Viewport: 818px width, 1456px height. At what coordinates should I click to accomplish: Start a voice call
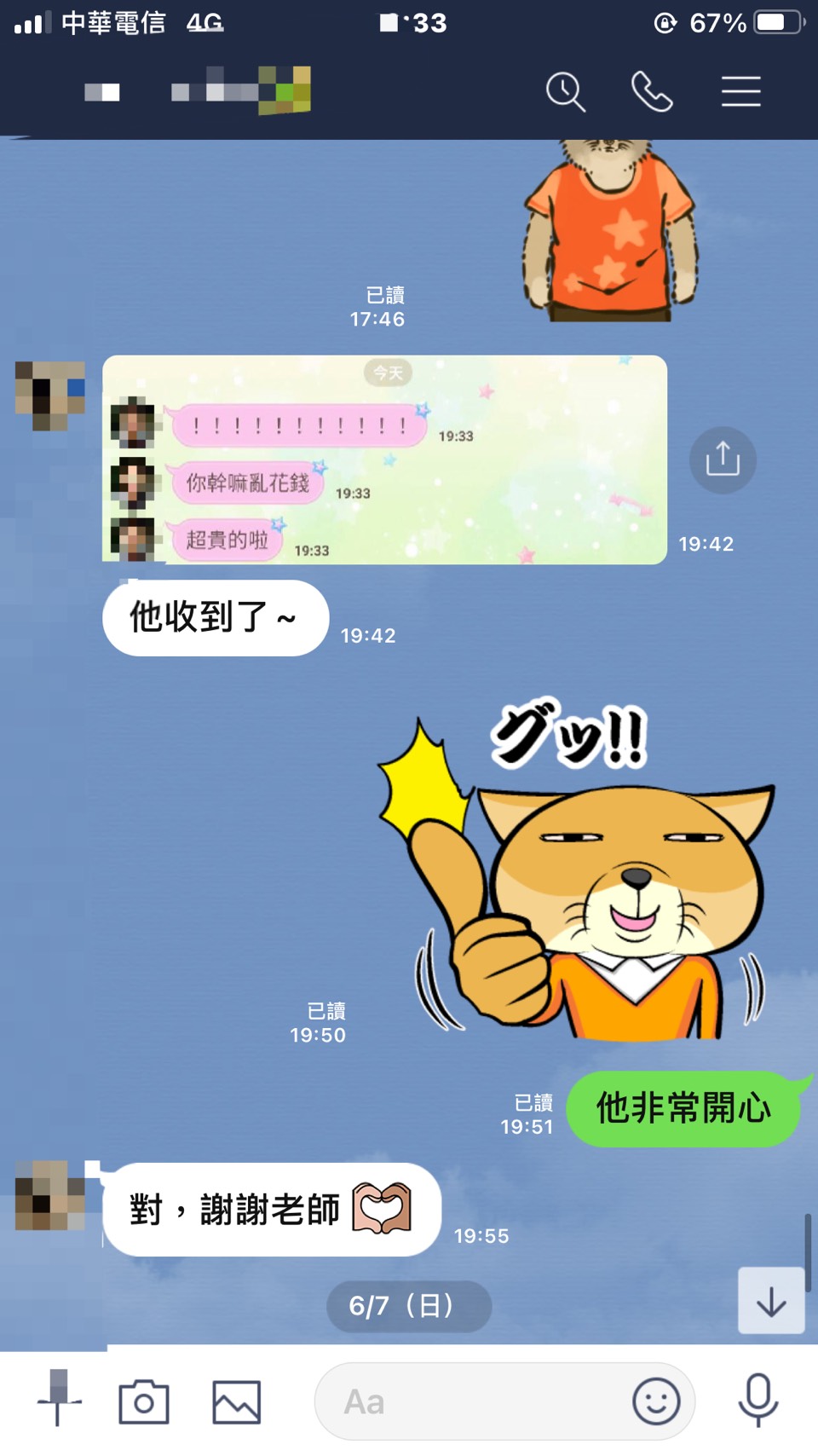[x=652, y=91]
